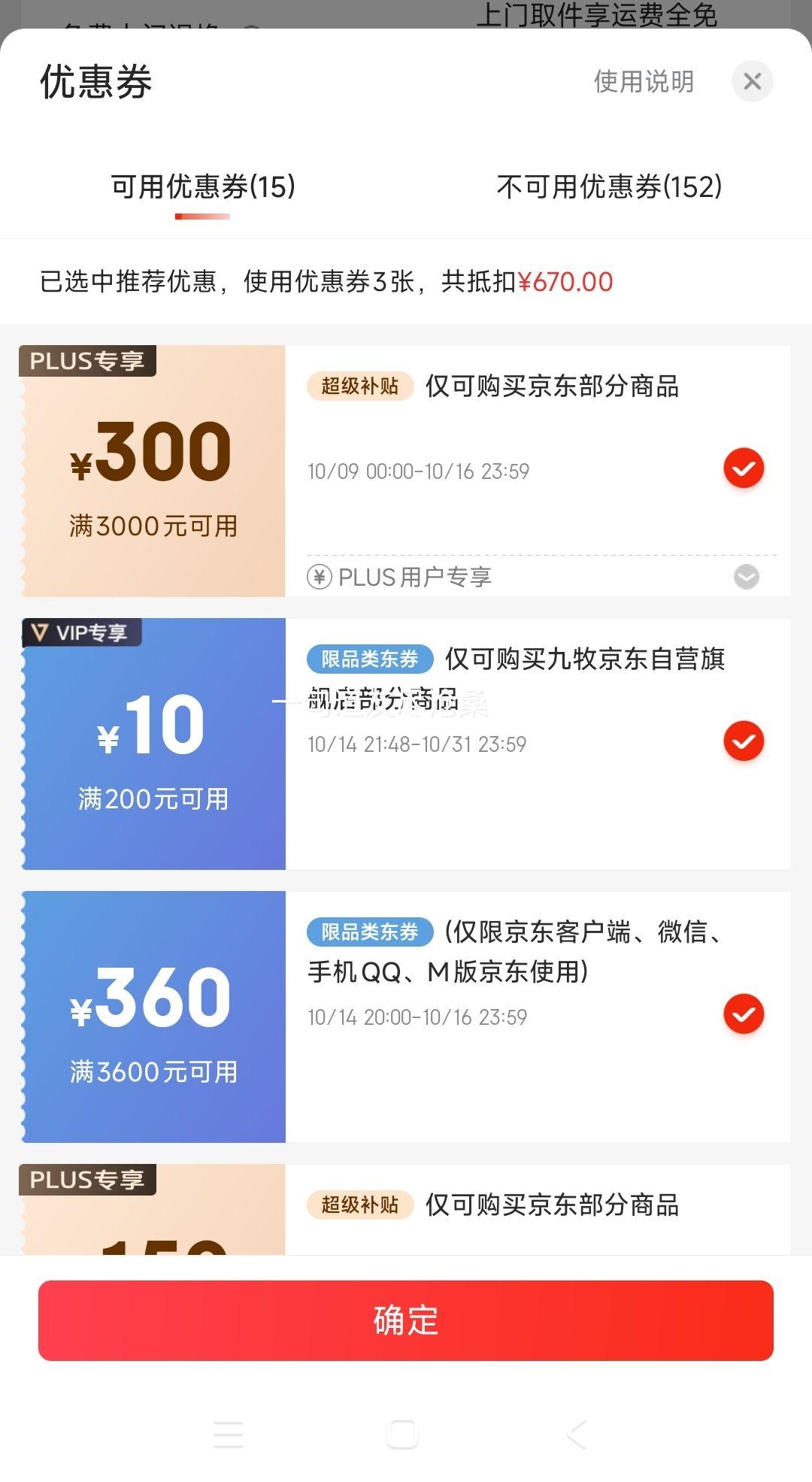This screenshot has width=812, height=1482.
Task: Open 使用说明 usage instructions
Action: [x=644, y=81]
